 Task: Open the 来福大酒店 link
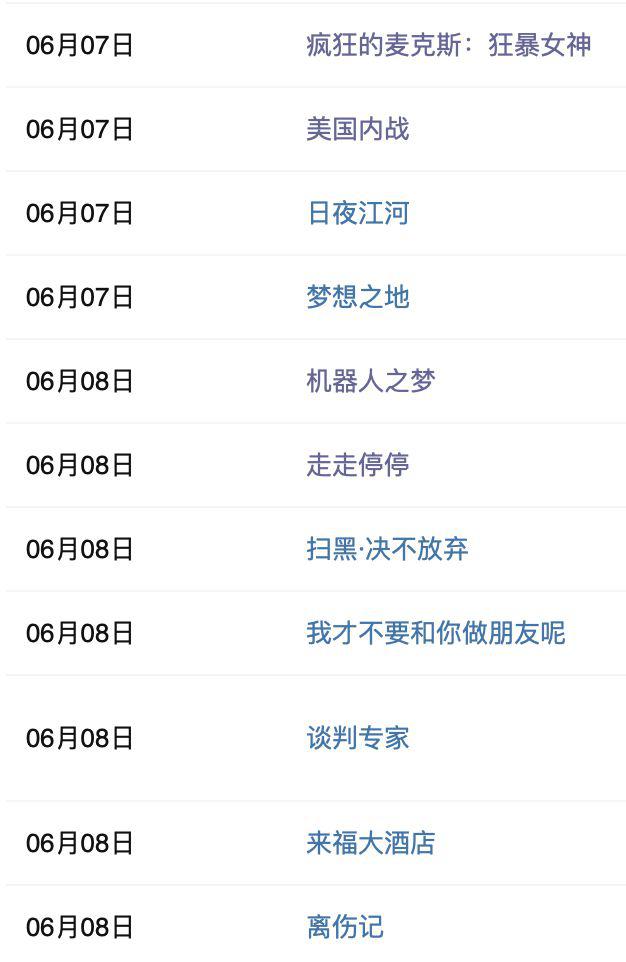click(370, 843)
